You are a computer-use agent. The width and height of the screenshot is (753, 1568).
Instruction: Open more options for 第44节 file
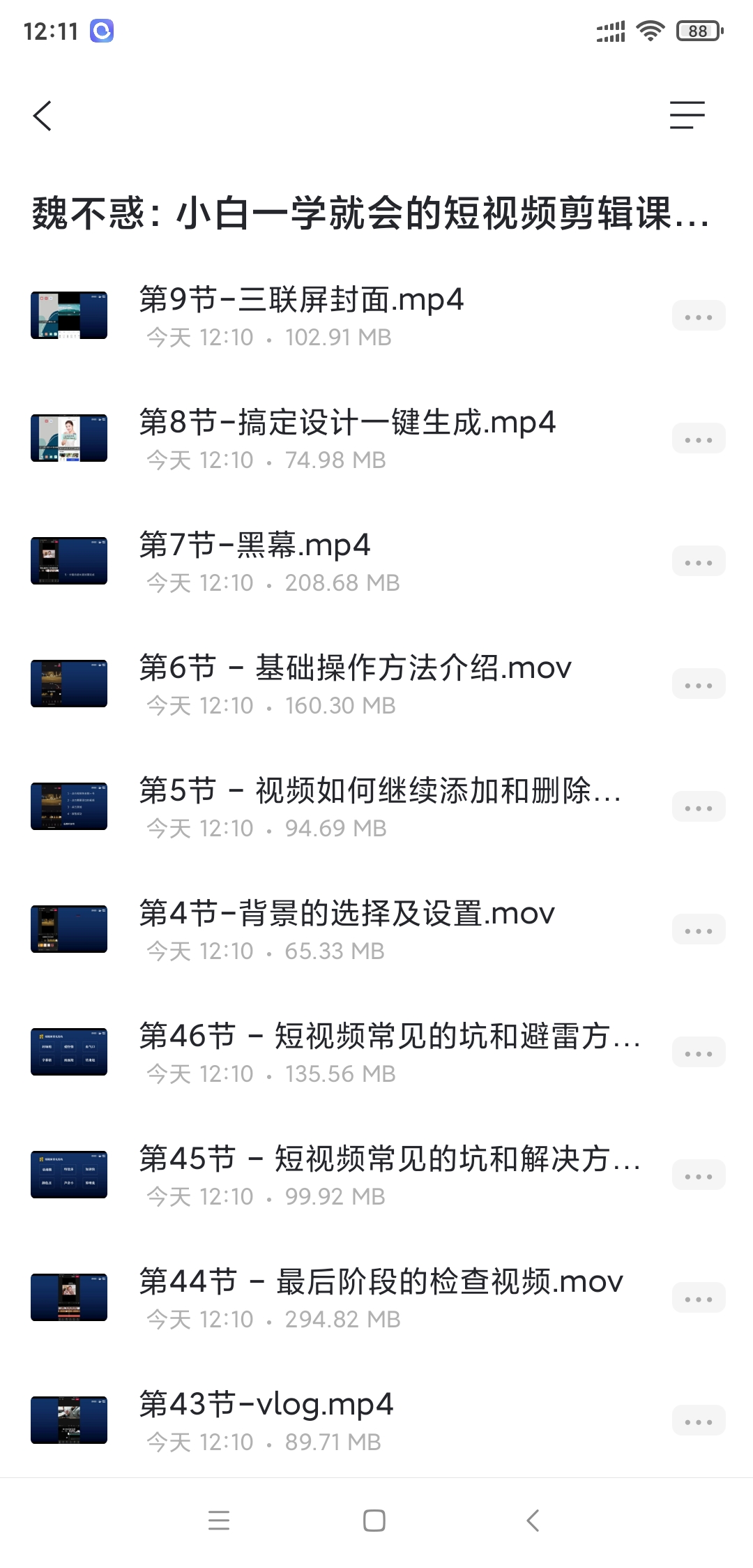coord(699,1298)
